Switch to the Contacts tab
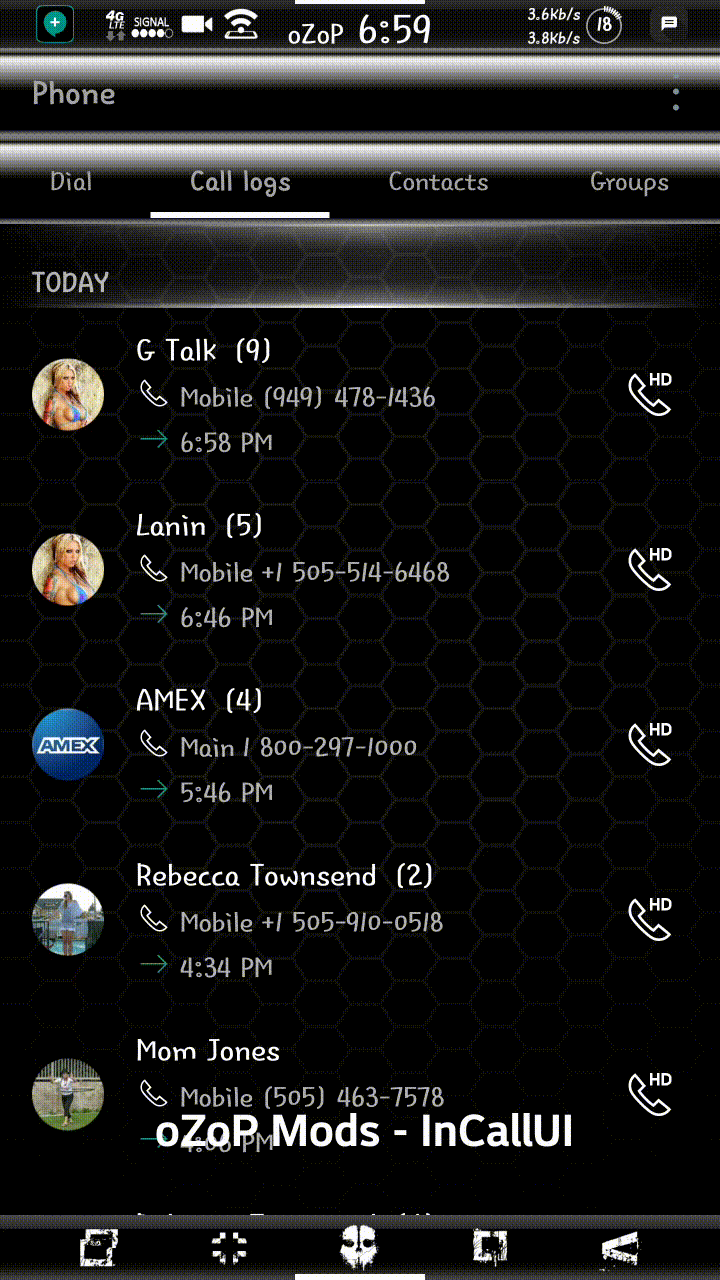Viewport: 720px width, 1280px height. tap(438, 182)
